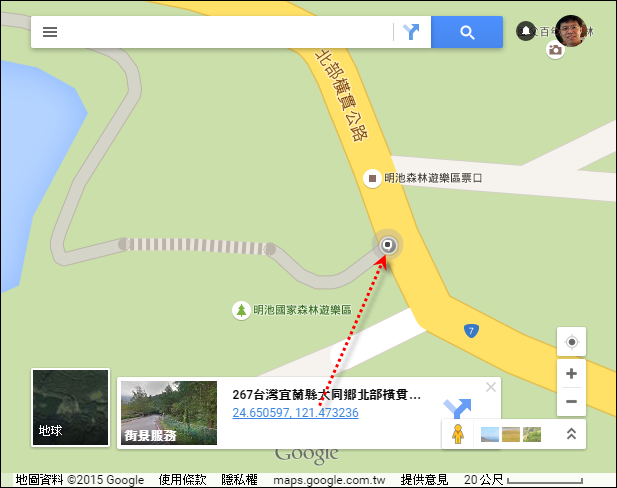Center map on my location
617x488 pixels.
[x=571, y=342]
